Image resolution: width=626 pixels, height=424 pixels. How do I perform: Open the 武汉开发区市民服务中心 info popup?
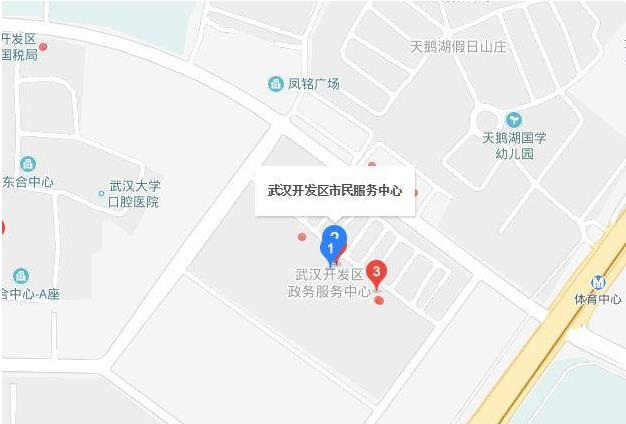(334, 188)
